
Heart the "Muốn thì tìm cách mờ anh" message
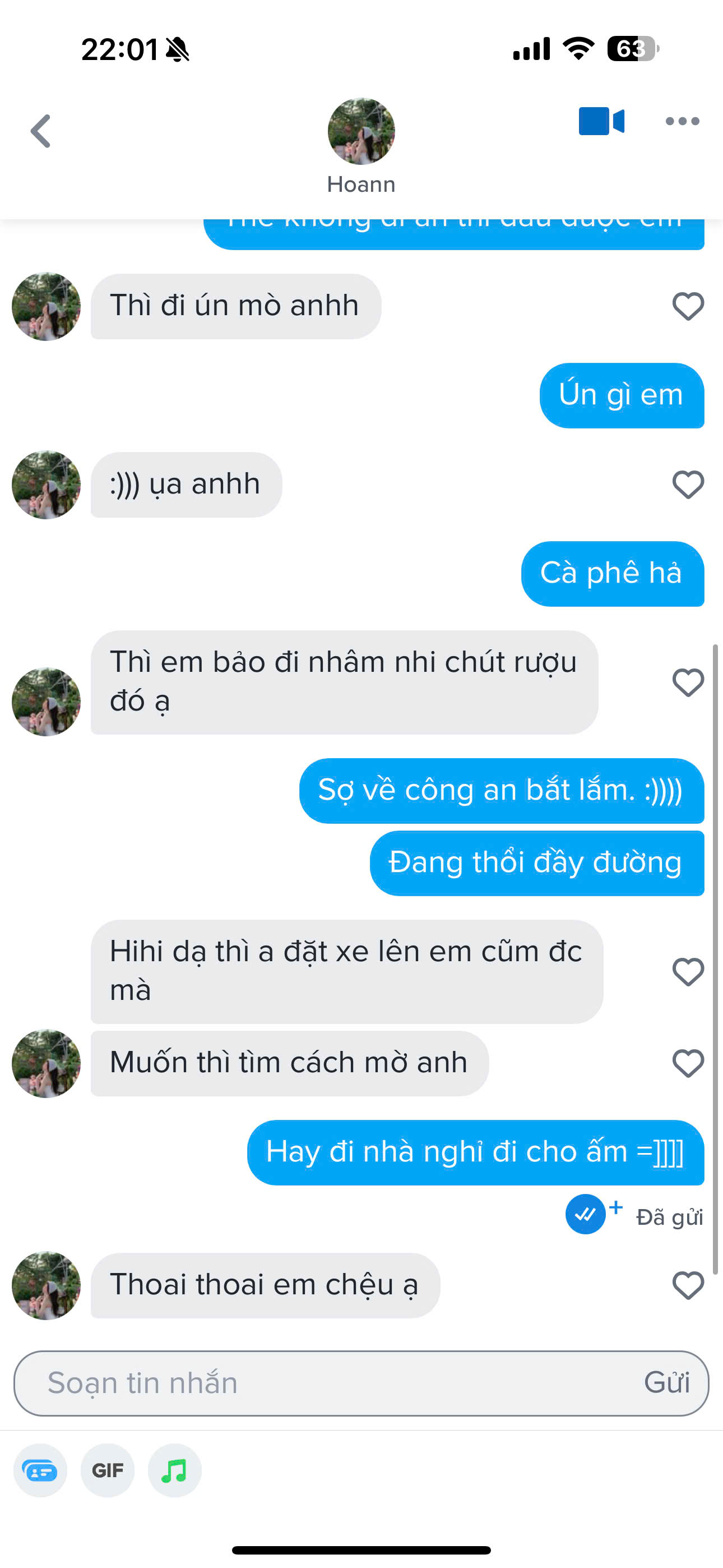[688, 1063]
